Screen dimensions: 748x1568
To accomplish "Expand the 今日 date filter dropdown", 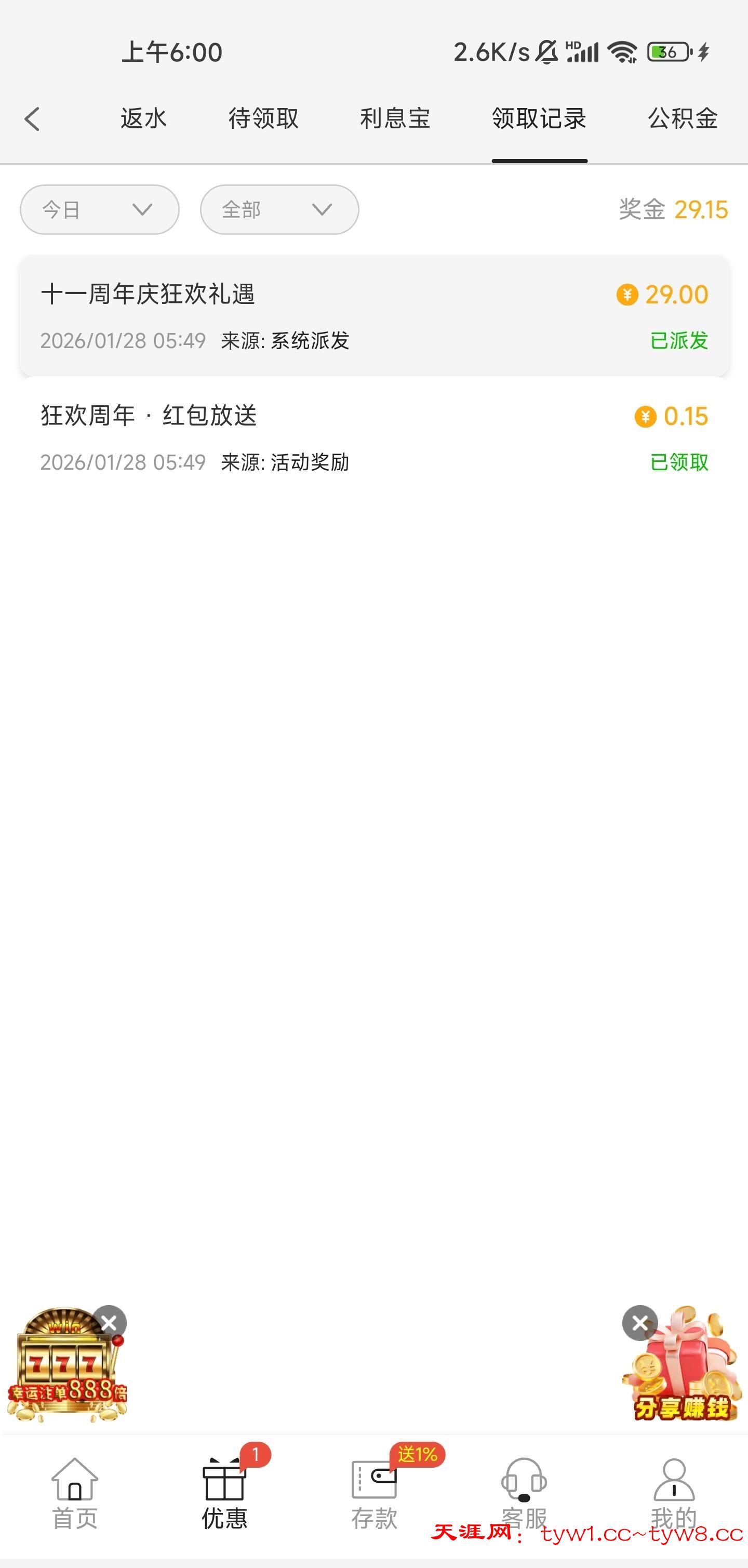I will pyautogui.click(x=100, y=209).
